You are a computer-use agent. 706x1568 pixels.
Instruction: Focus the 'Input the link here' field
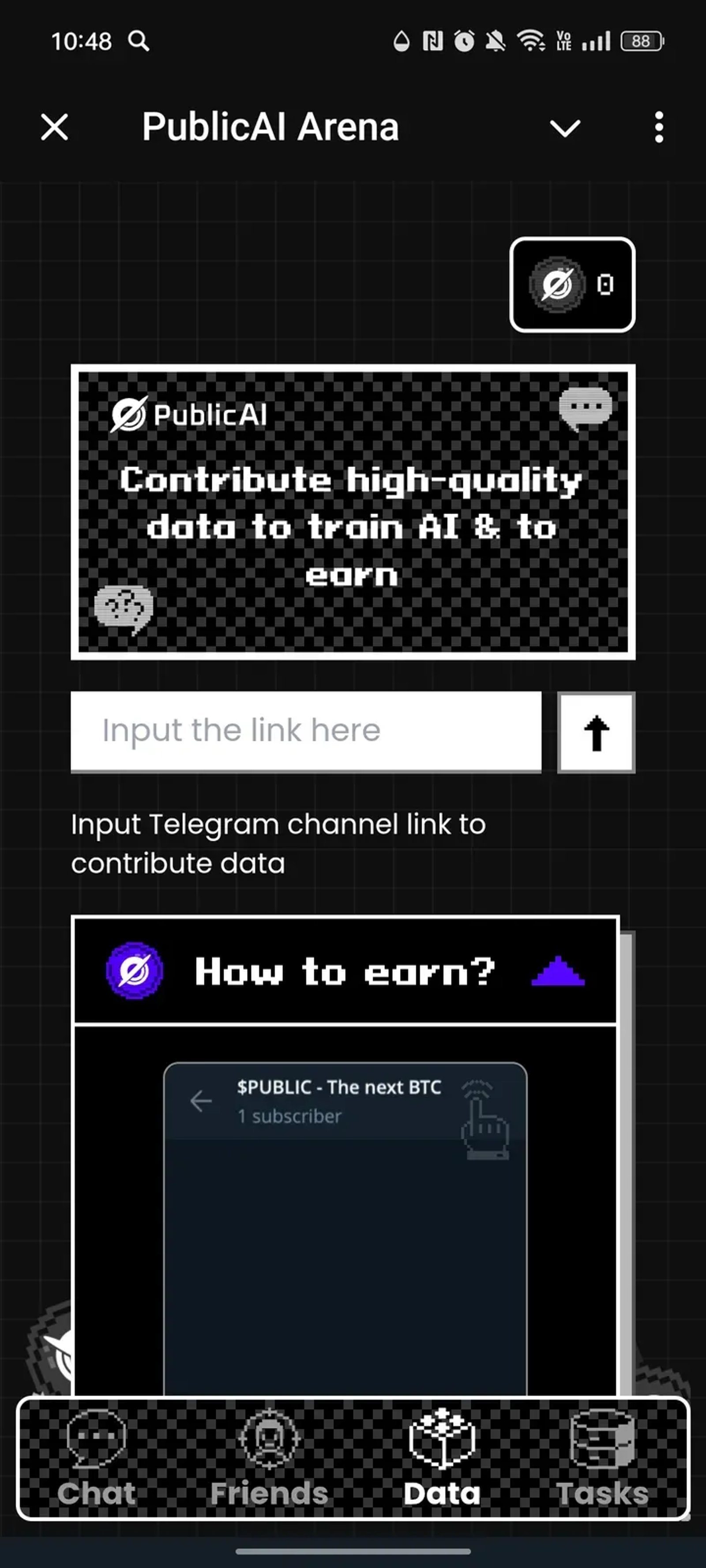tap(306, 731)
